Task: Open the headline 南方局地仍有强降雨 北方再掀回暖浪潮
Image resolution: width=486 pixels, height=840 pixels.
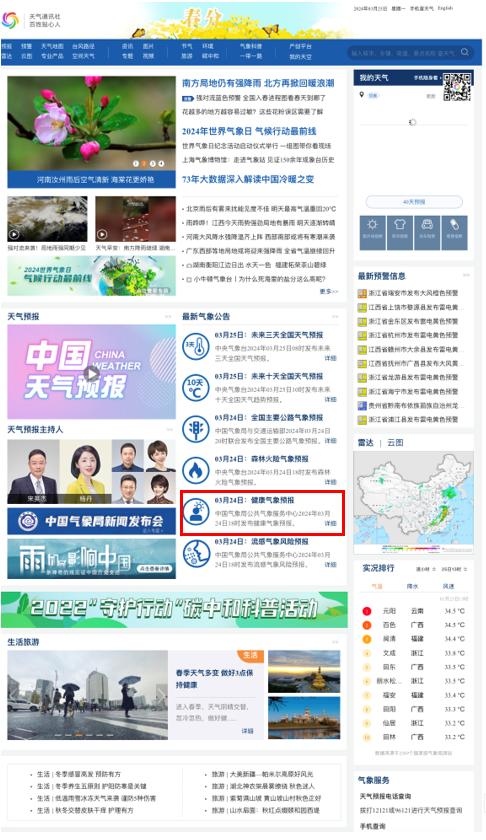Action: click(x=258, y=83)
